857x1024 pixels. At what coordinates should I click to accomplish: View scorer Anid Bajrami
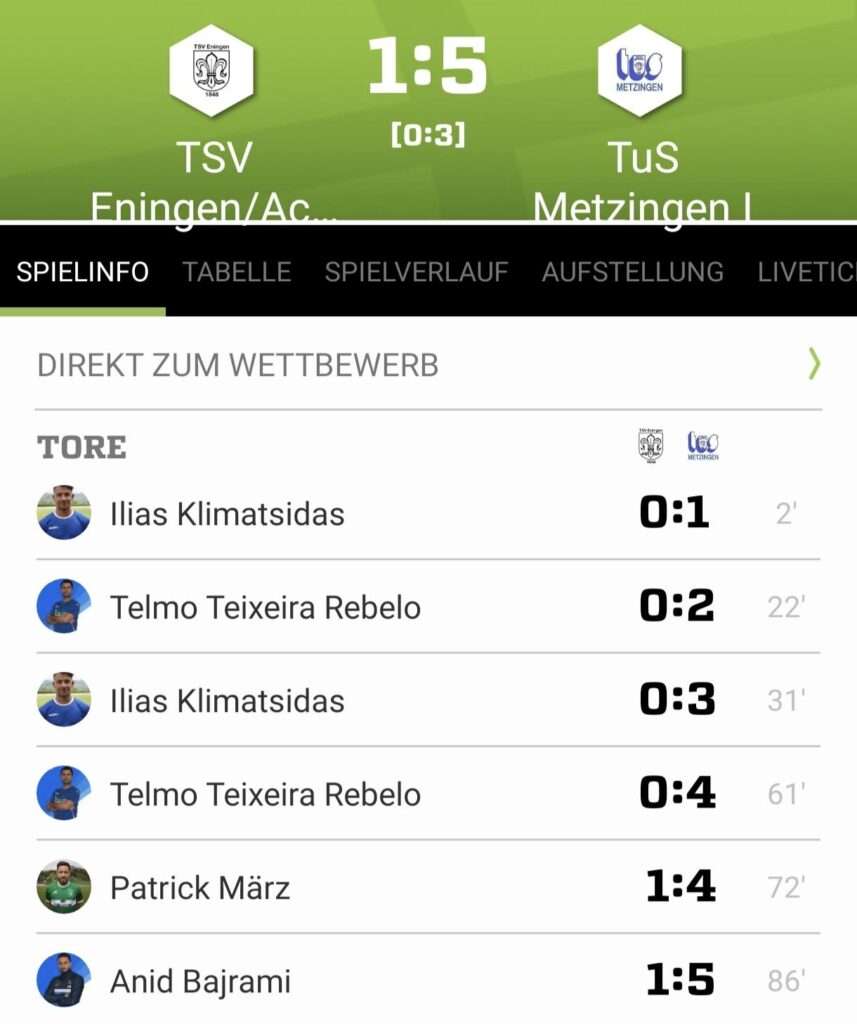200,981
